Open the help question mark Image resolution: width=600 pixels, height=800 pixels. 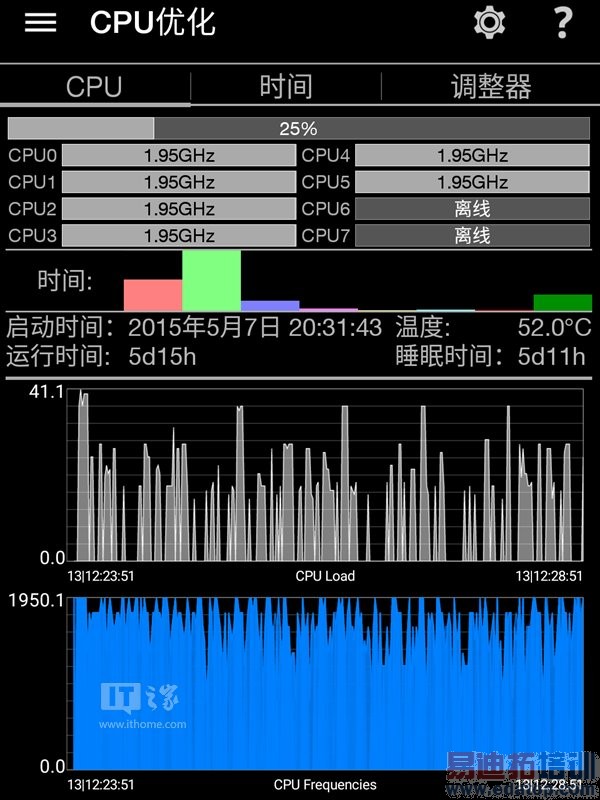(x=562, y=22)
